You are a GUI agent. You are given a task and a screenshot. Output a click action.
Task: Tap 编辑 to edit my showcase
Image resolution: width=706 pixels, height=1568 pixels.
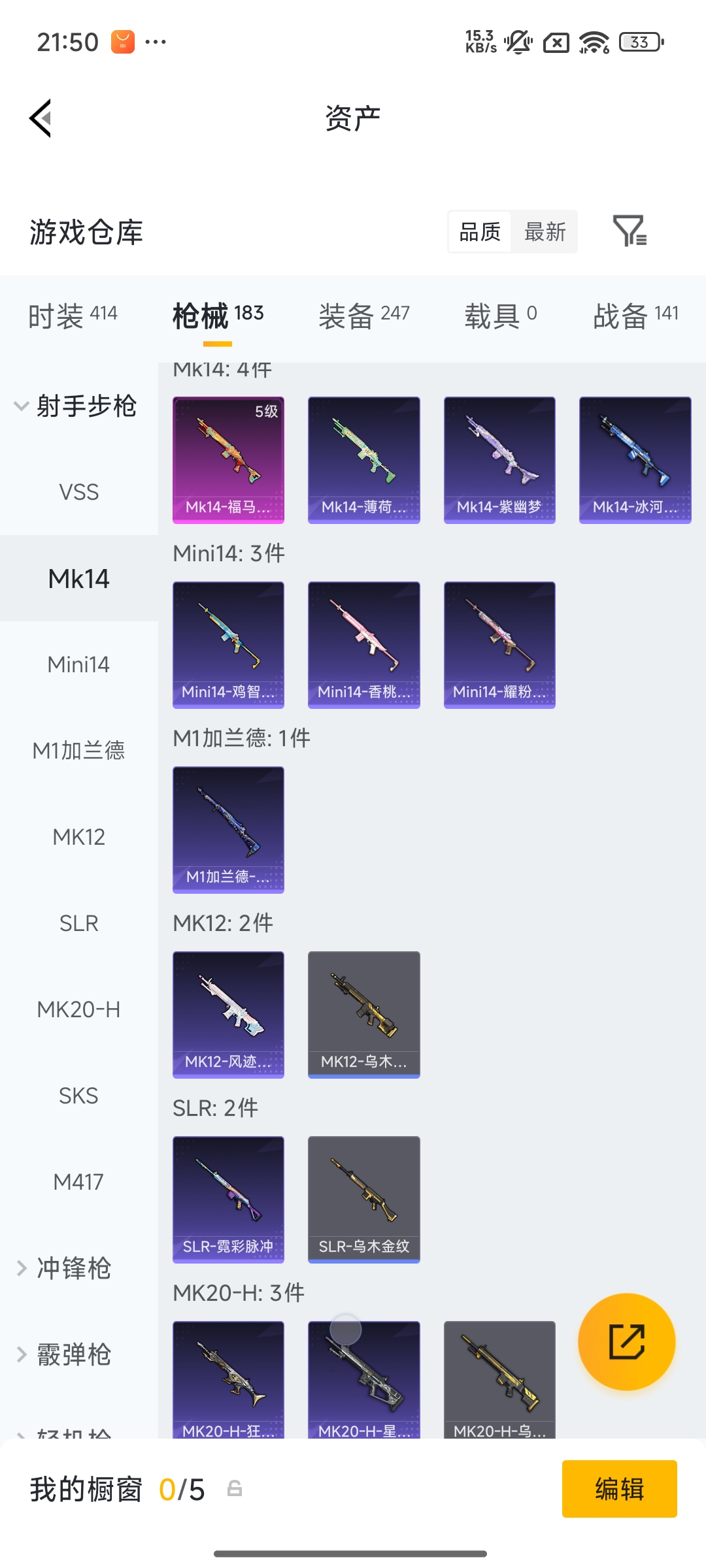click(619, 1489)
